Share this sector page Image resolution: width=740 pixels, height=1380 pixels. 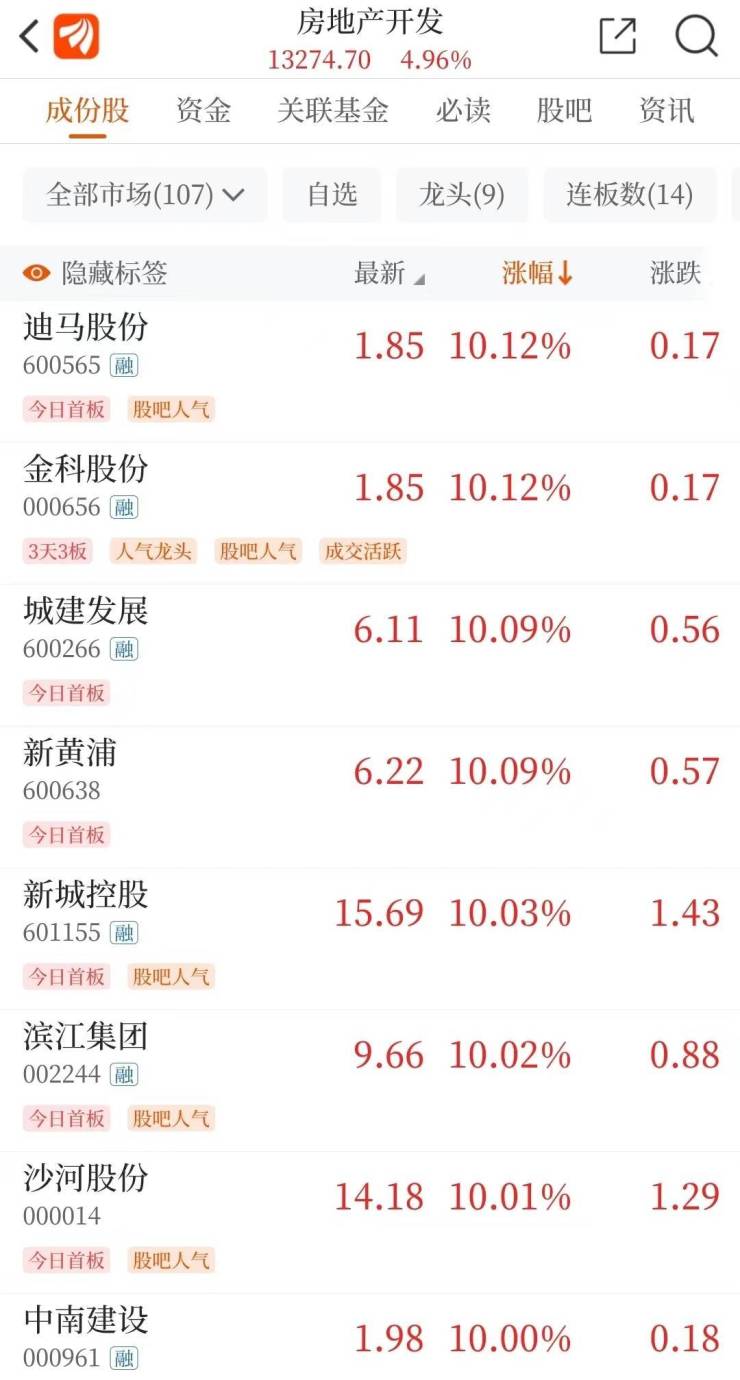(617, 36)
